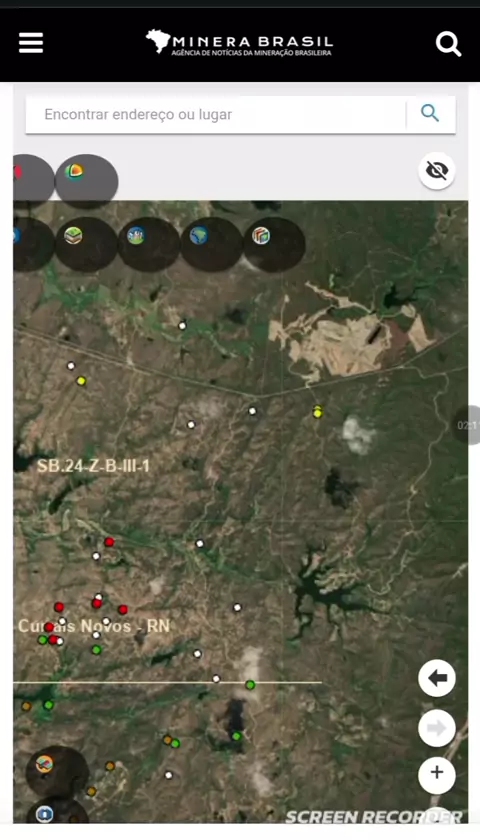This screenshot has height=840, width=480.
Task: Go to the previous map extent
Action: pyautogui.click(x=437, y=678)
